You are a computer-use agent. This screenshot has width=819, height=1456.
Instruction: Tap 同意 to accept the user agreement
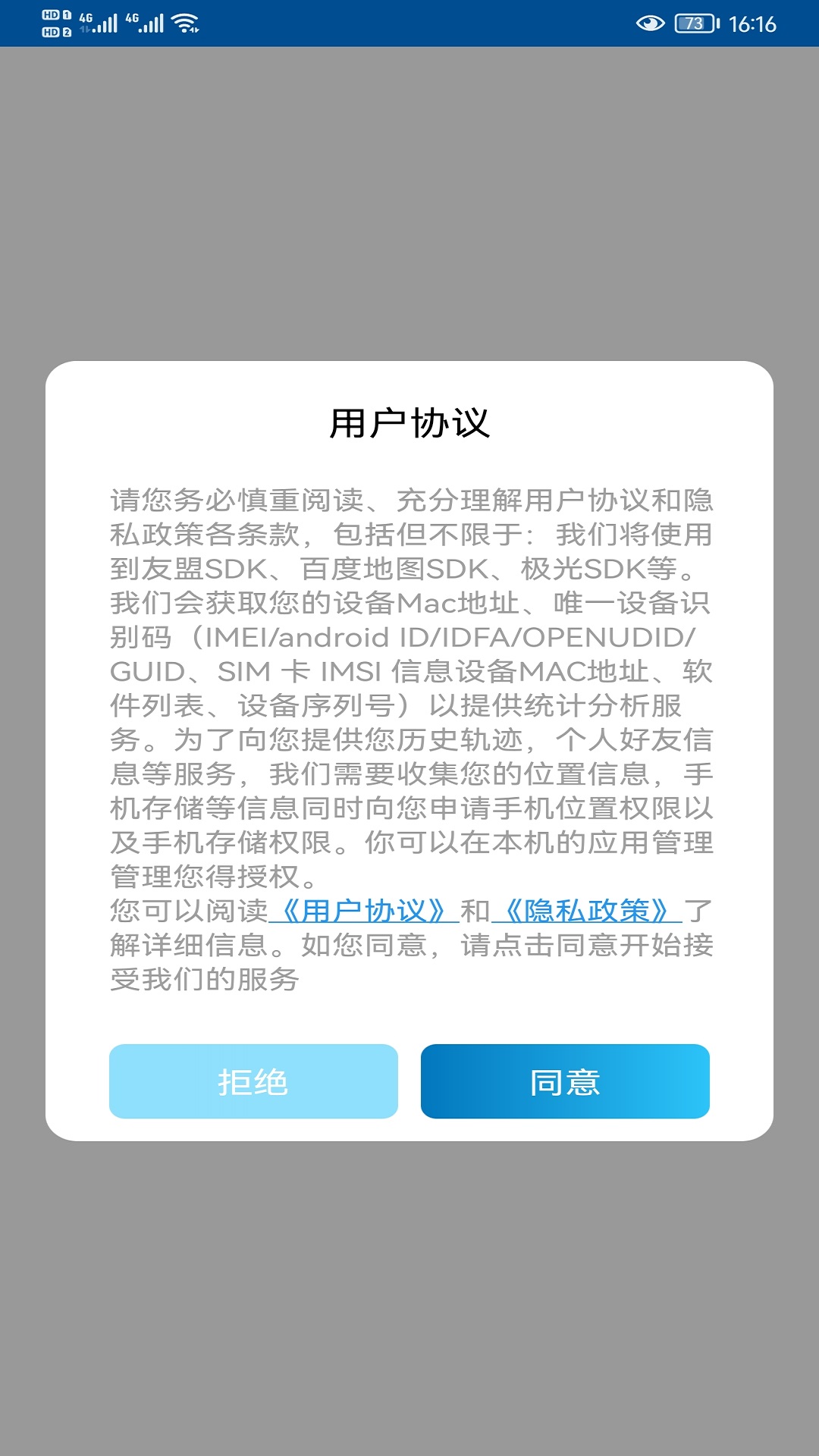click(x=565, y=1081)
